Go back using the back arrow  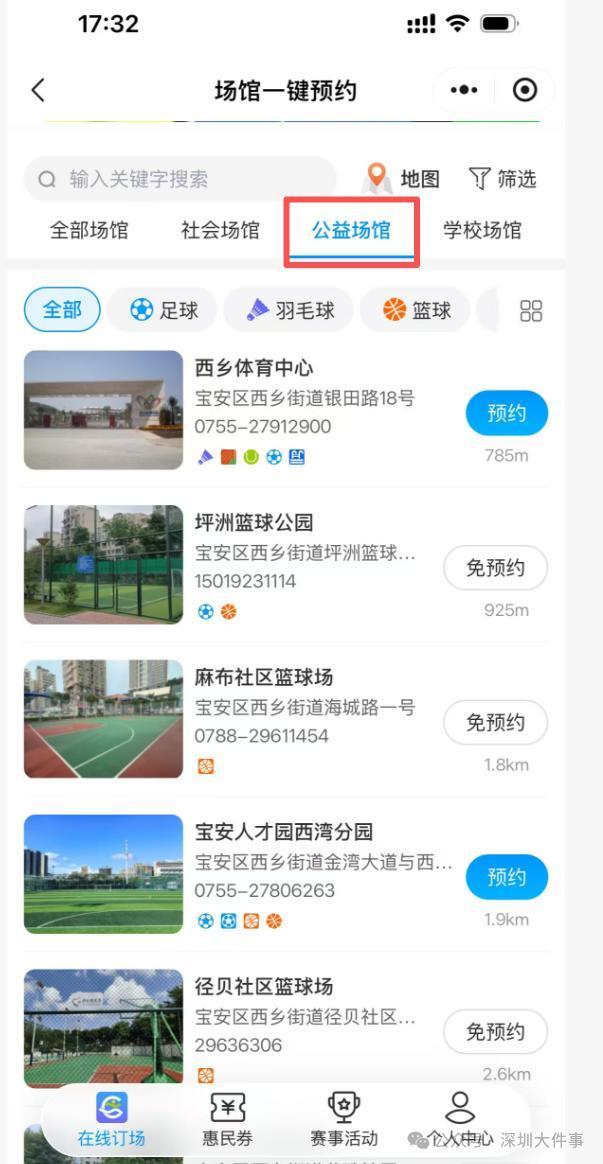coord(38,91)
